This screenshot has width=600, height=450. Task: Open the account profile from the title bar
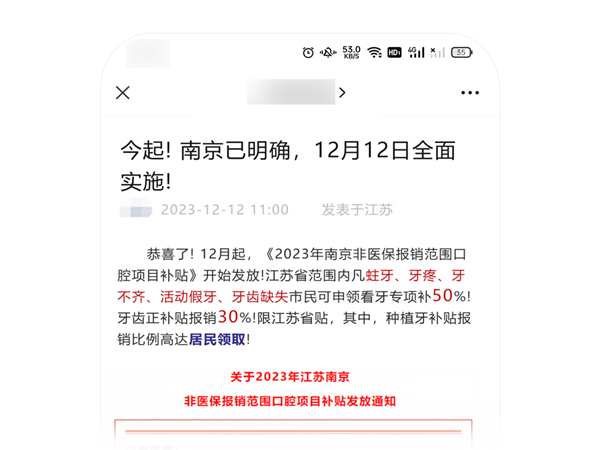point(295,93)
